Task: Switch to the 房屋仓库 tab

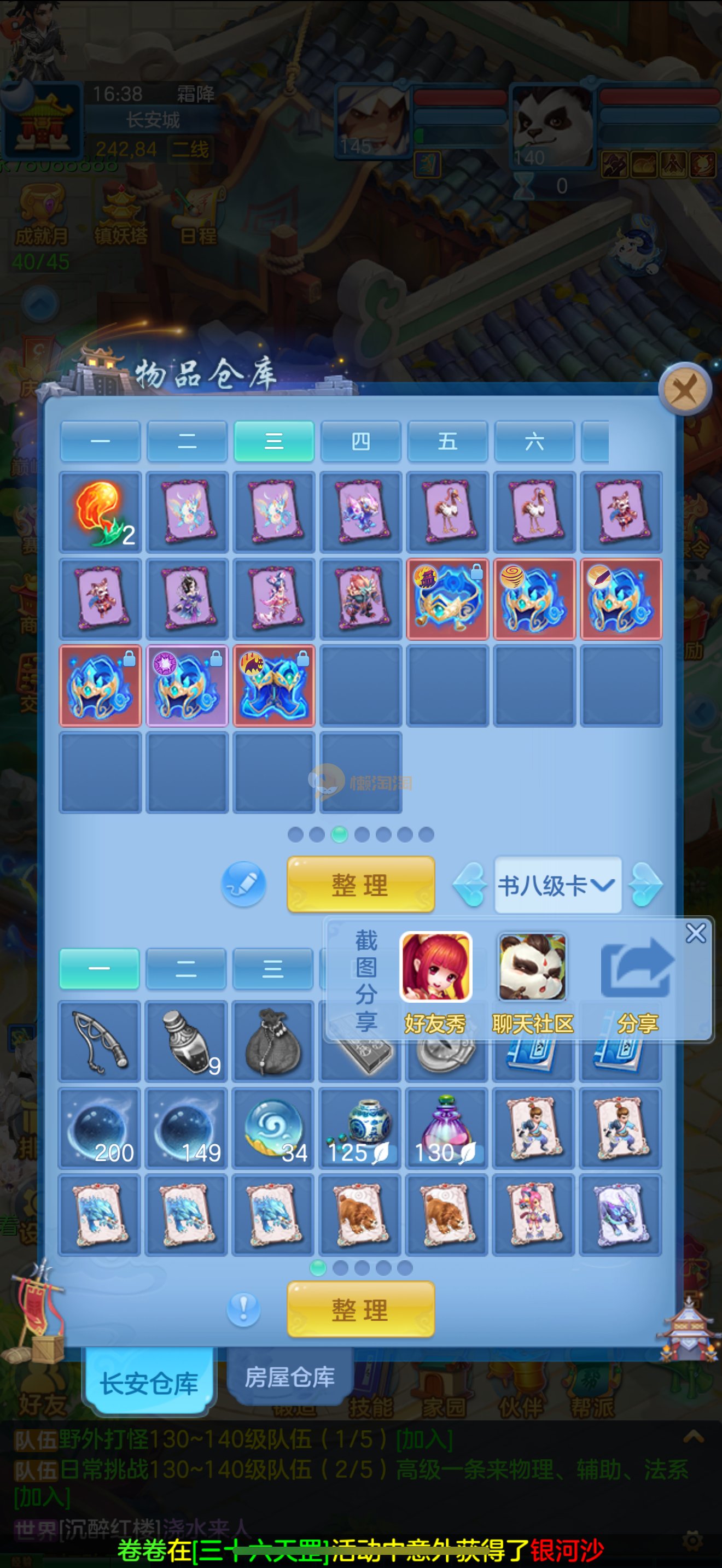Action: pyautogui.click(x=290, y=1378)
